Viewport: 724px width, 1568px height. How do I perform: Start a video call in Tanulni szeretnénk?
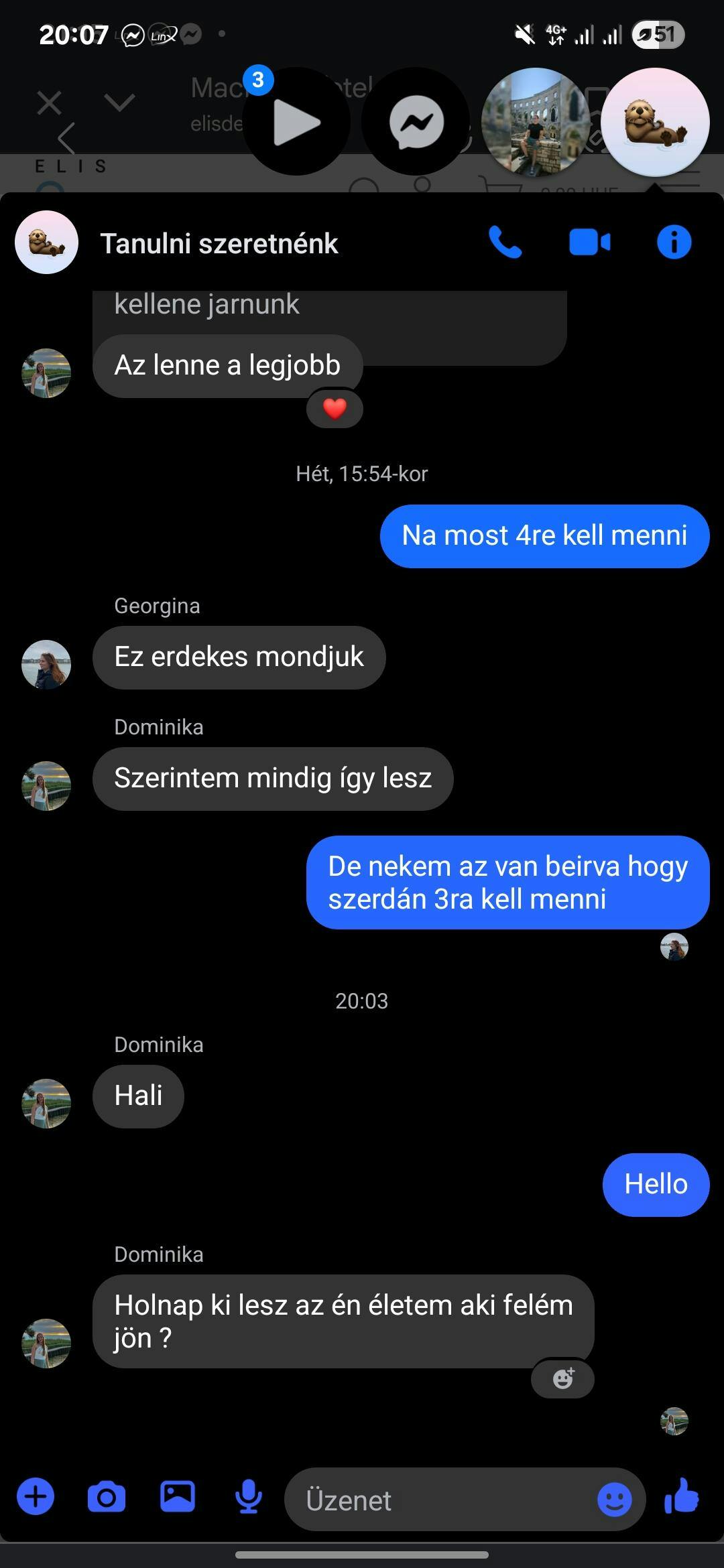590,243
